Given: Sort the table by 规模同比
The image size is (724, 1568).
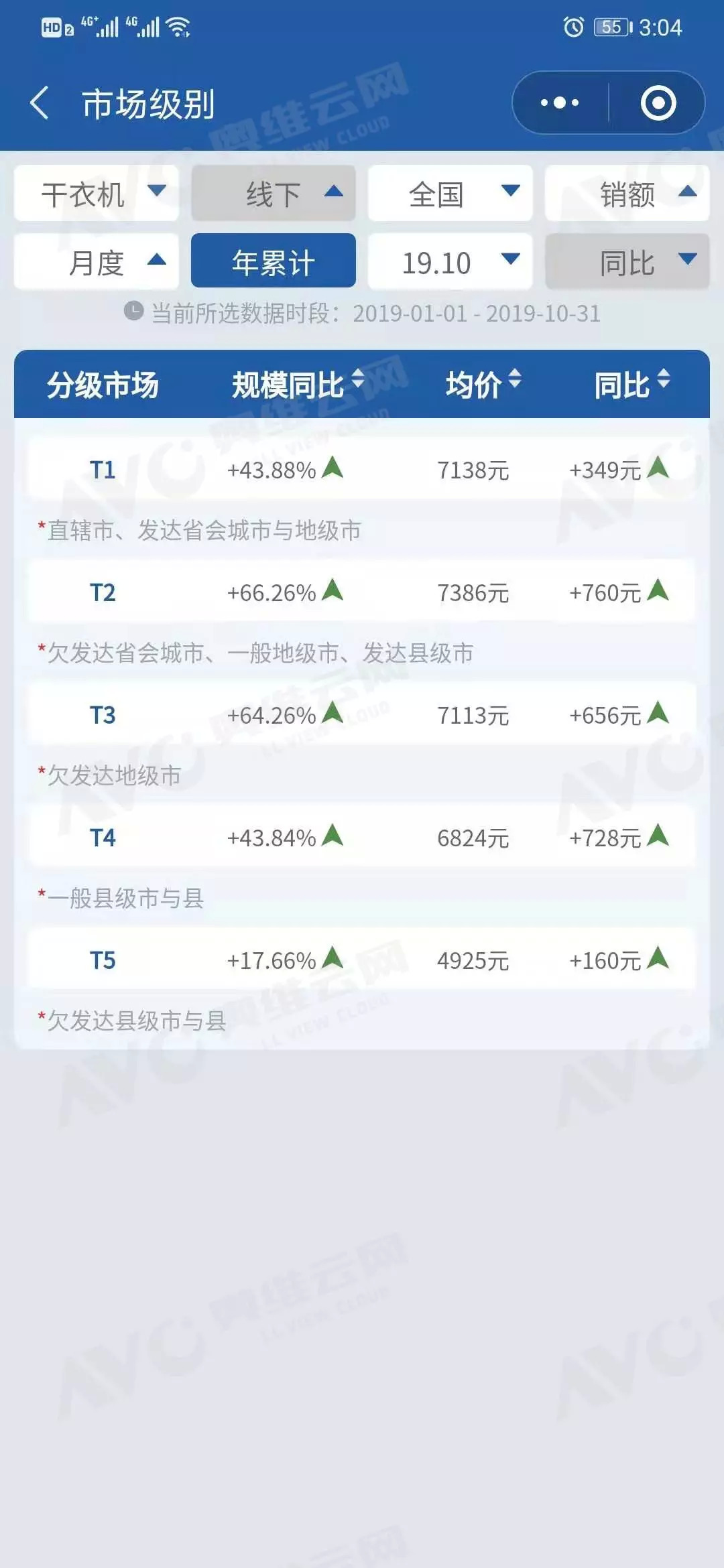Looking at the screenshot, I should point(298,385).
